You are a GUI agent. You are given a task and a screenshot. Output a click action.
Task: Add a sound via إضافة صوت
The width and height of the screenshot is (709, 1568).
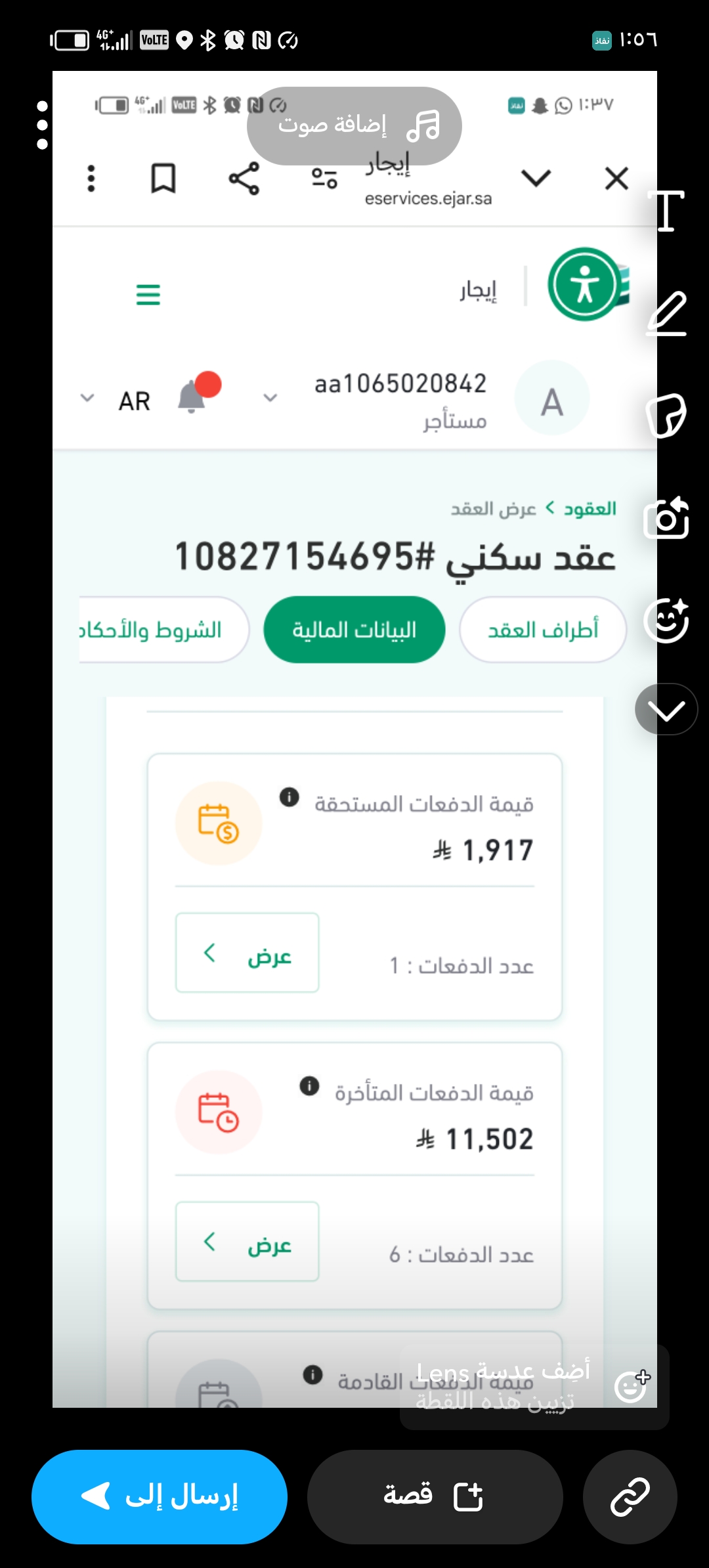(x=354, y=125)
